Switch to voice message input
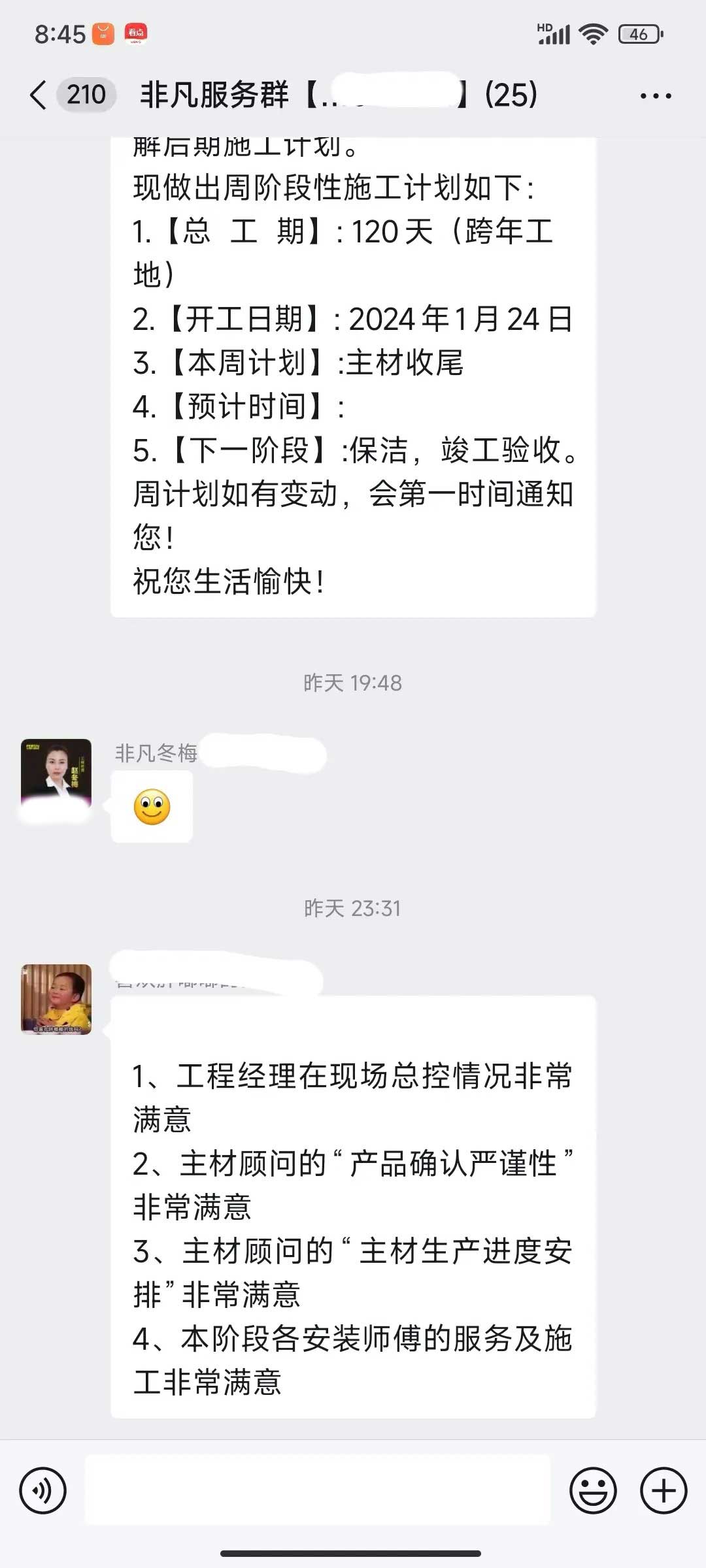706x1568 pixels. click(x=43, y=1490)
